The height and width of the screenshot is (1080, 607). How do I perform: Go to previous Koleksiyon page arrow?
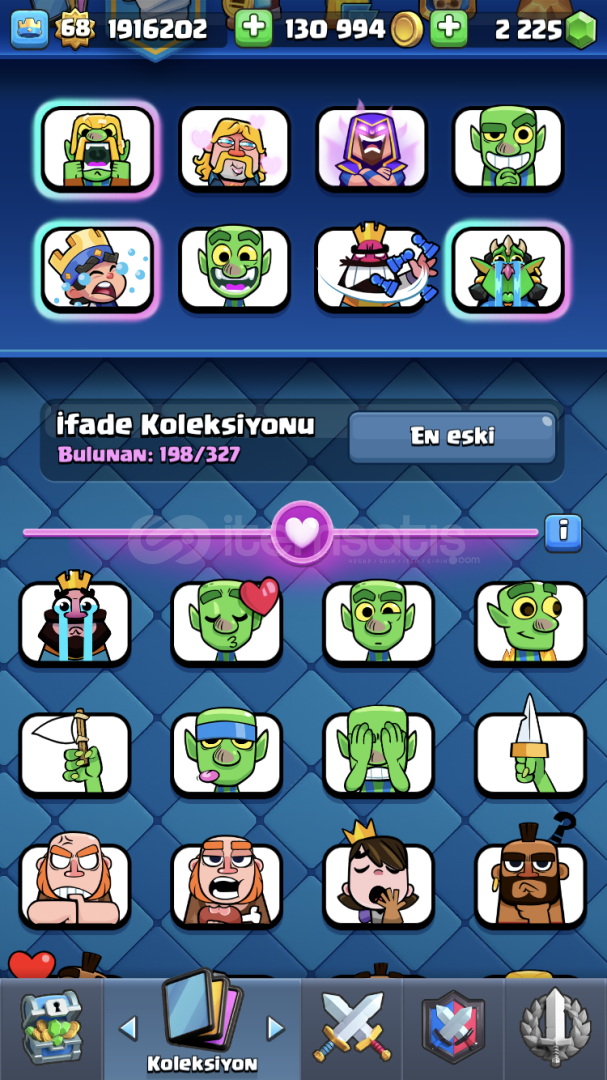tap(128, 1028)
